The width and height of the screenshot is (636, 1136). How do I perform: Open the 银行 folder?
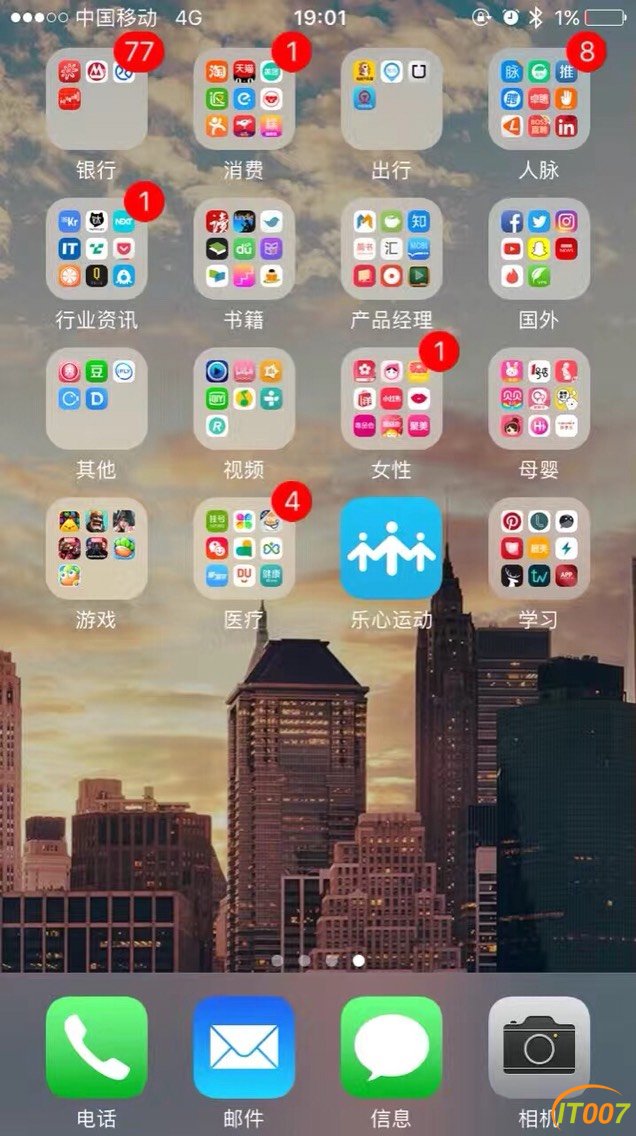[96, 99]
